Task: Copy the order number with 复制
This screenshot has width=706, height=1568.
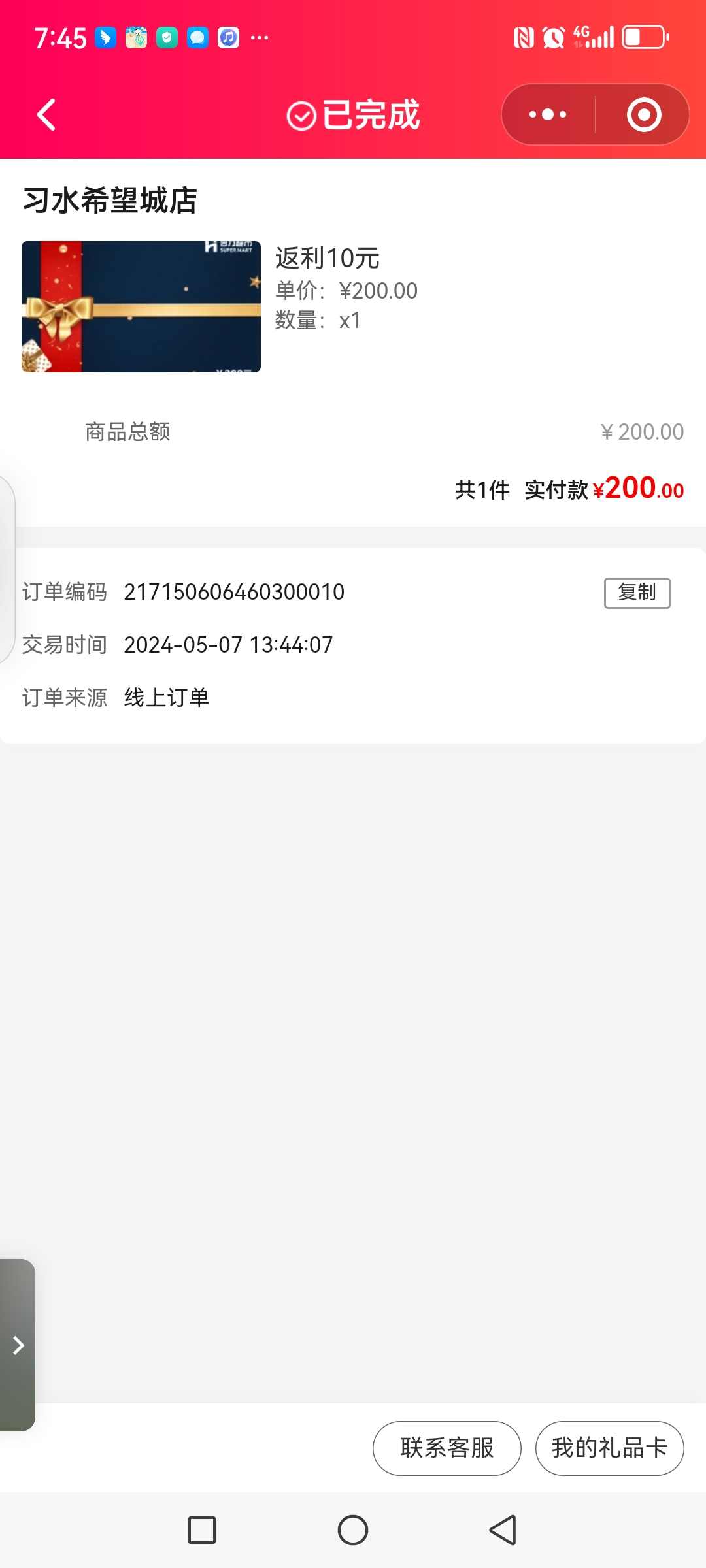Action: pos(637,593)
